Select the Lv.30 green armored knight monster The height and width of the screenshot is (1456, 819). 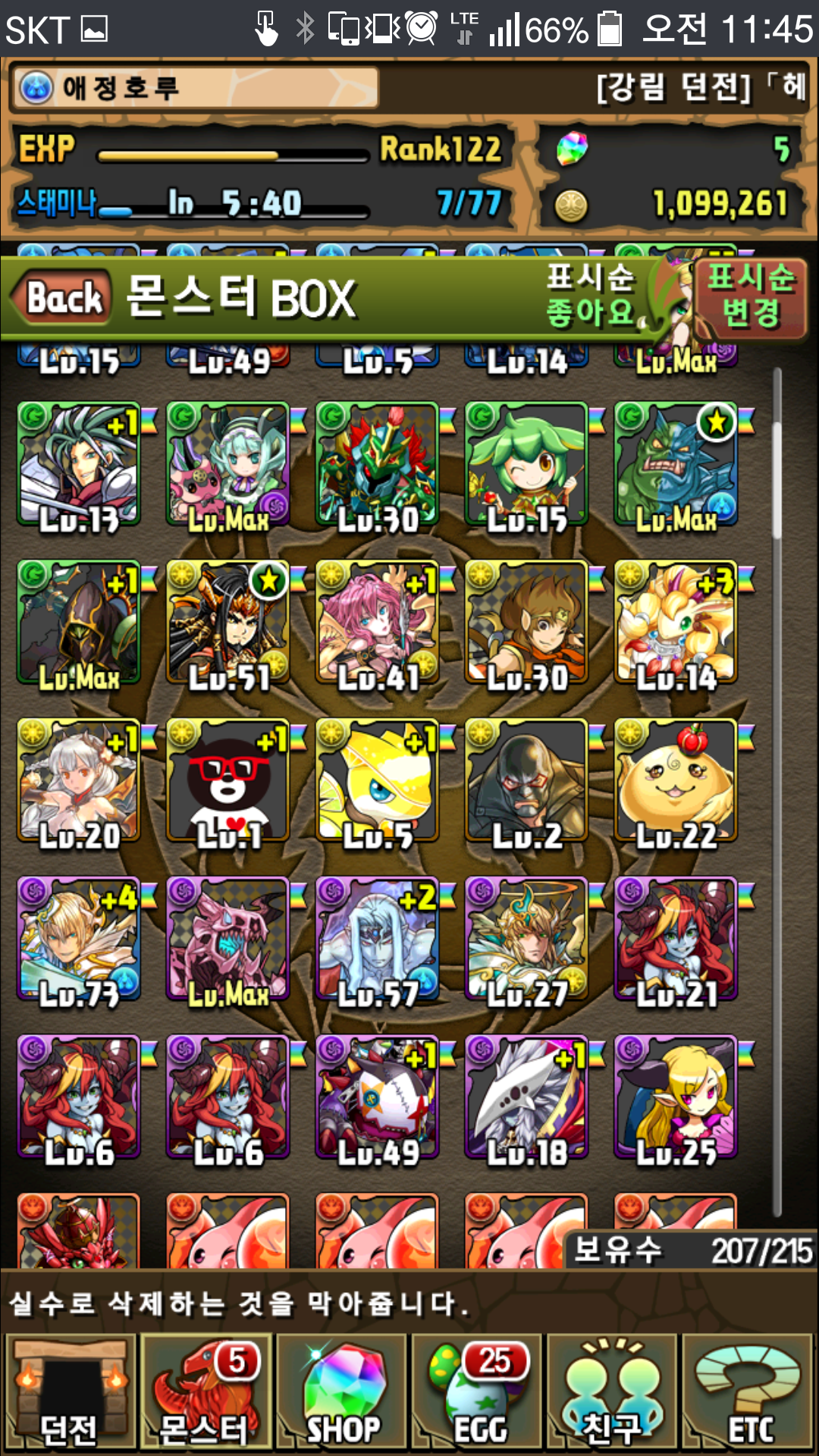click(x=378, y=464)
